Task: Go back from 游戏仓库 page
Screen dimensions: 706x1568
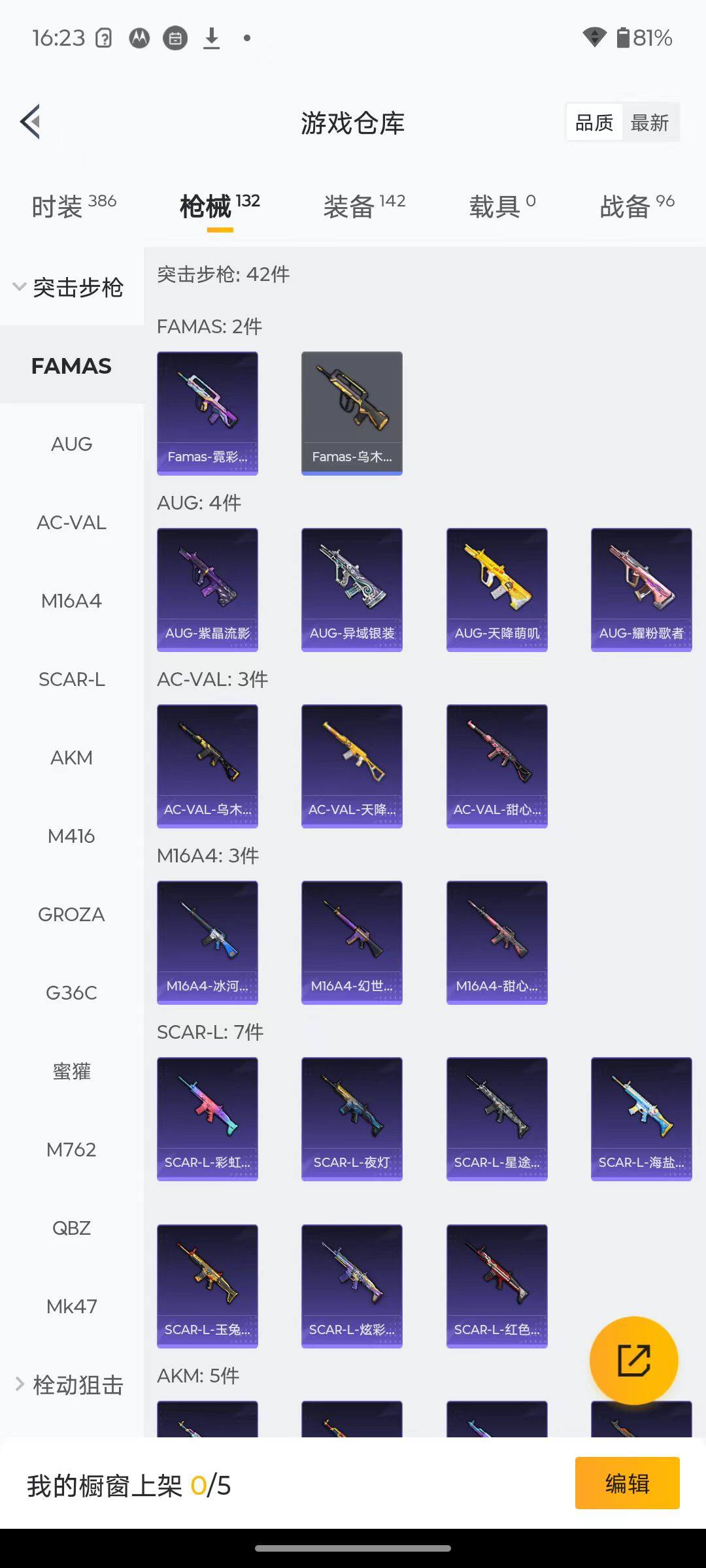Action: click(31, 122)
